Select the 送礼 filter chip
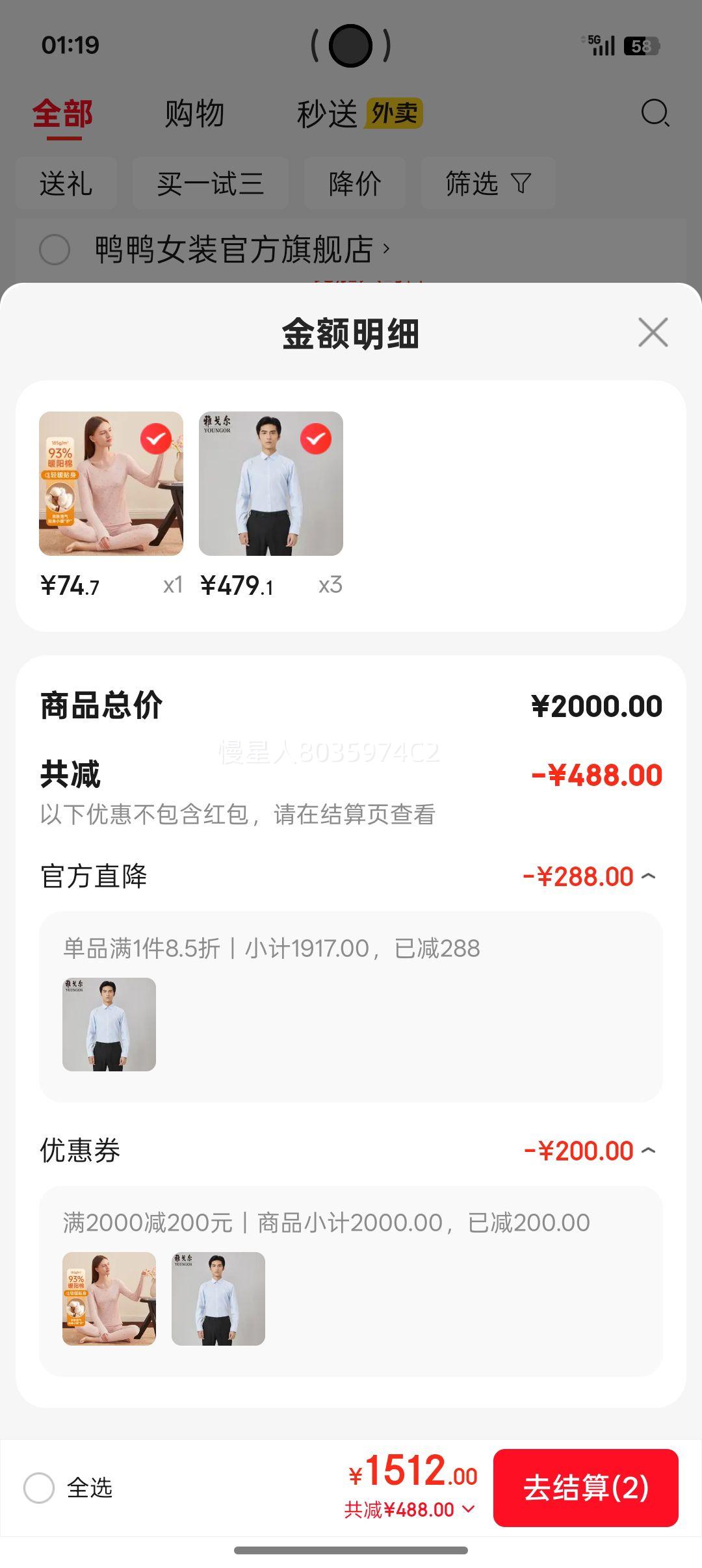Viewport: 702px width, 1568px height. 66,183
